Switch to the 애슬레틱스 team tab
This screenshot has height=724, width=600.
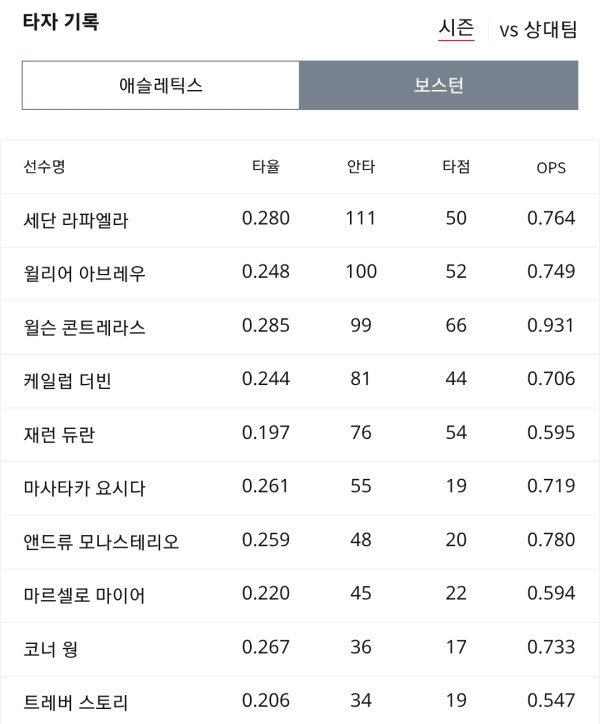click(x=161, y=85)
